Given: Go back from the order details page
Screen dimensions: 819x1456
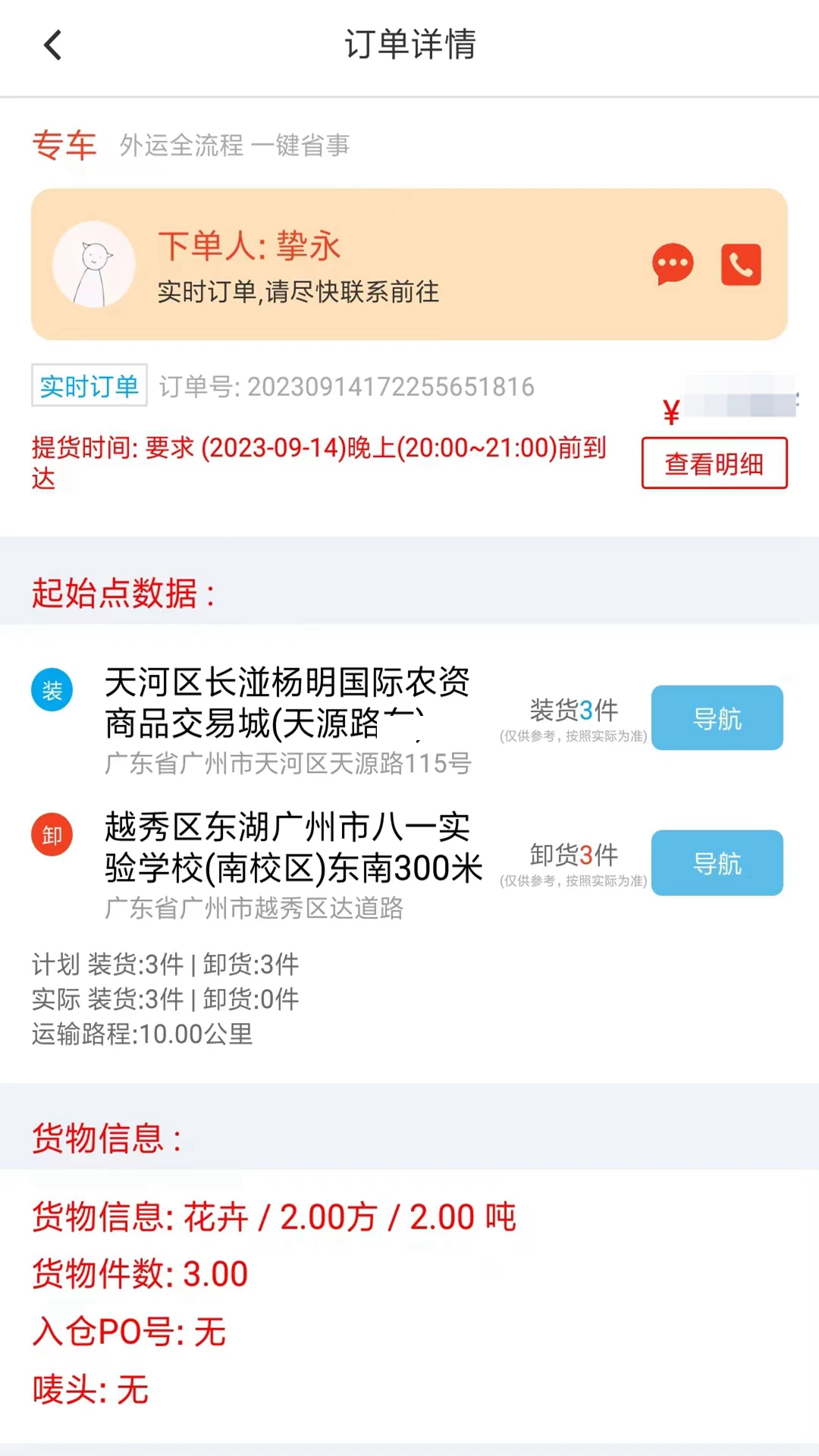Looking at the screenshot, I should pyautogui.click(x=53, y=45).
